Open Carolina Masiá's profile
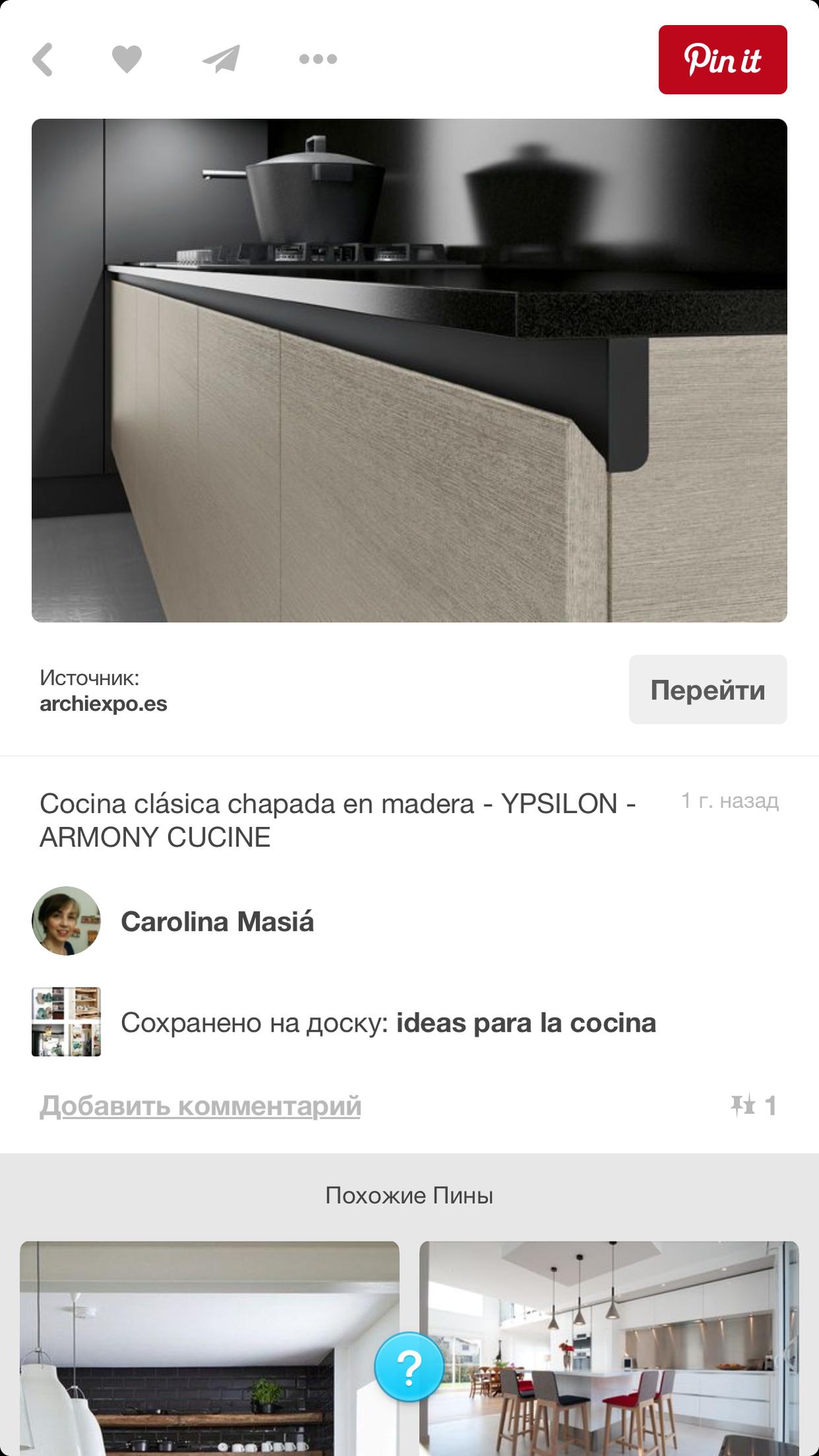Viewport: 819px width, 1456px height. 217,921
